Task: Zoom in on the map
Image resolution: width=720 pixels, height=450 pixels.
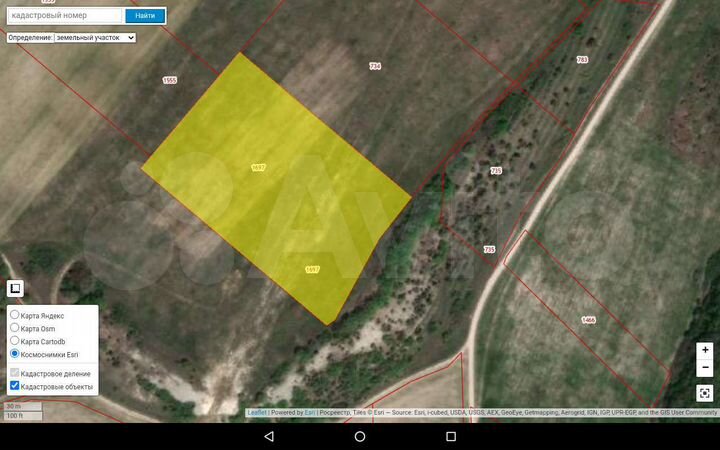Action: click(705, 350)
